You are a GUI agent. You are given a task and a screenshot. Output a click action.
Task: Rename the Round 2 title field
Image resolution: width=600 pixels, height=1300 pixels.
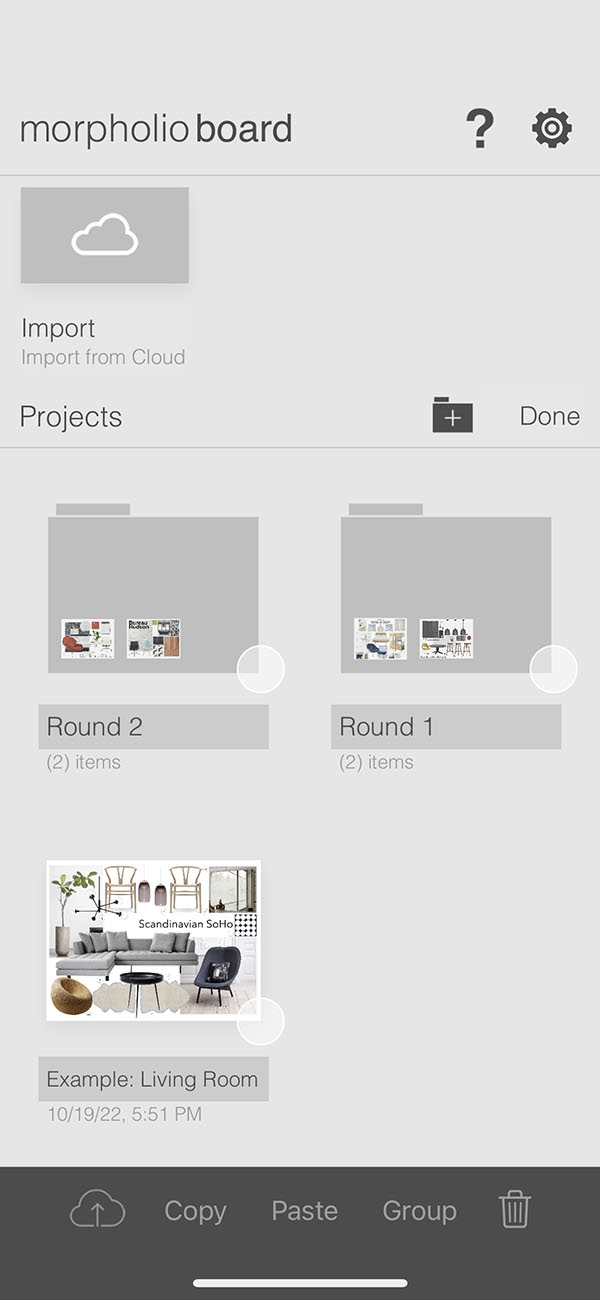(153, 727)
